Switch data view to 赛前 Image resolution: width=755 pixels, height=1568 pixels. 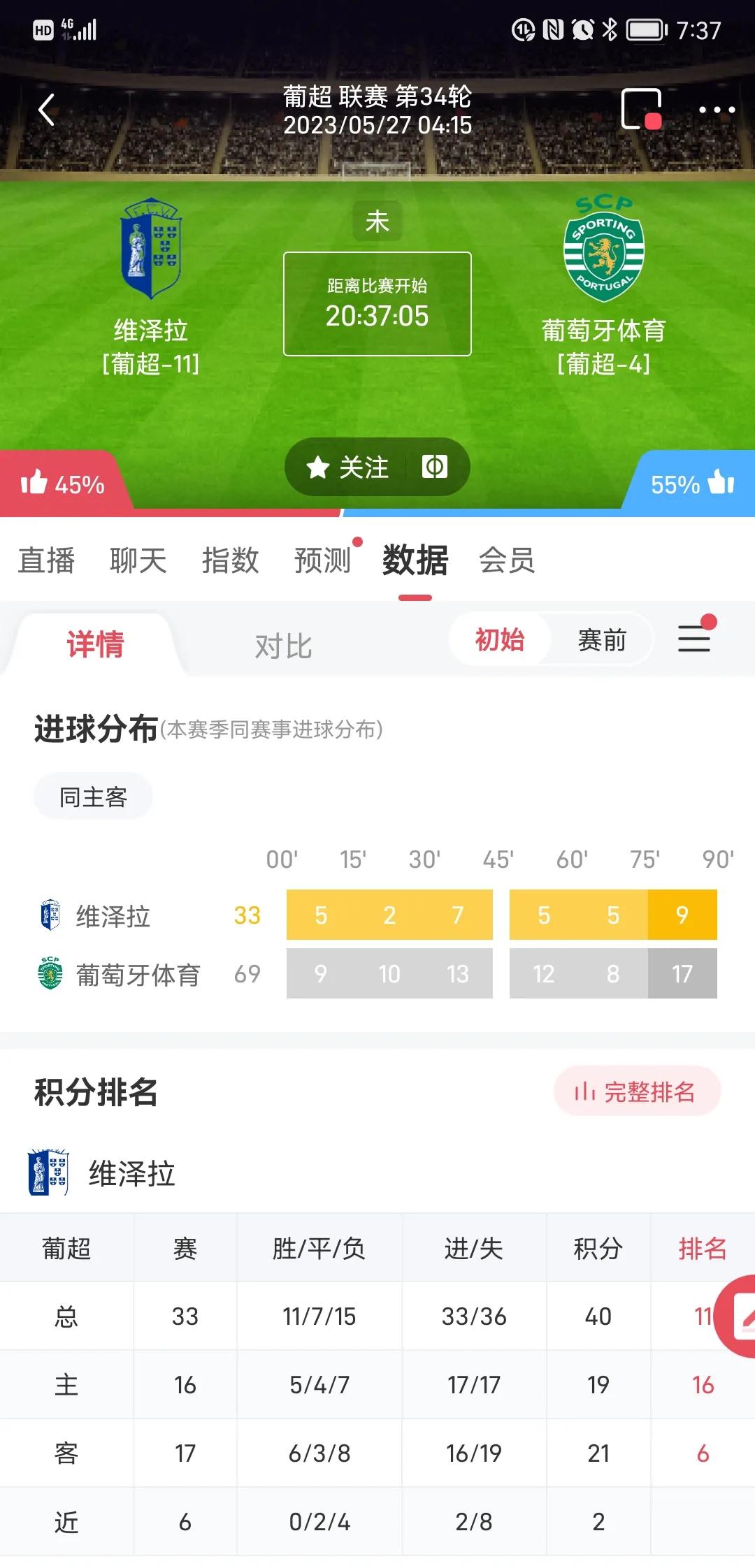tap(603, 639)
